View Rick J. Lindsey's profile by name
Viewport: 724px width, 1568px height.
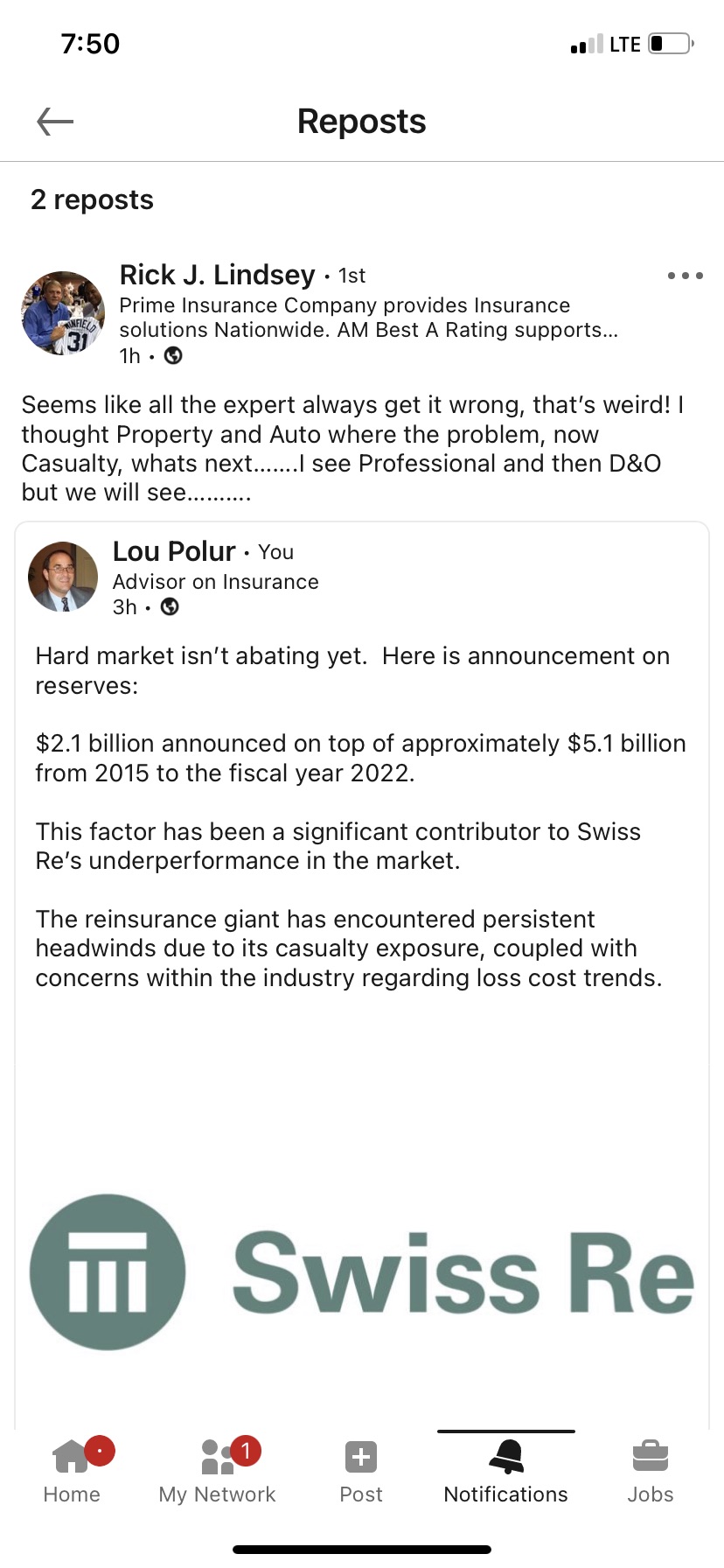pos(217,275)
